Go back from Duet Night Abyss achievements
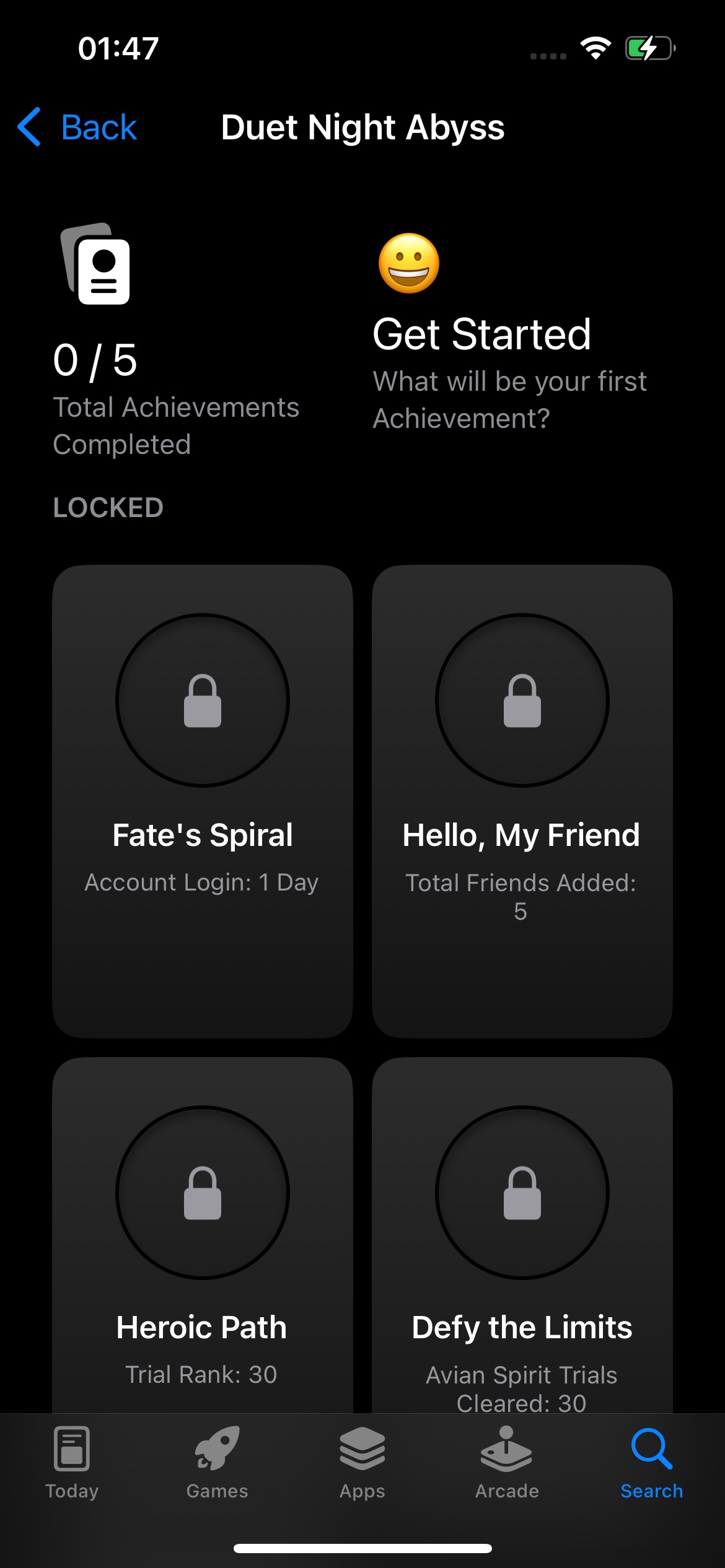725x1568 pixels. click(77, 127)
